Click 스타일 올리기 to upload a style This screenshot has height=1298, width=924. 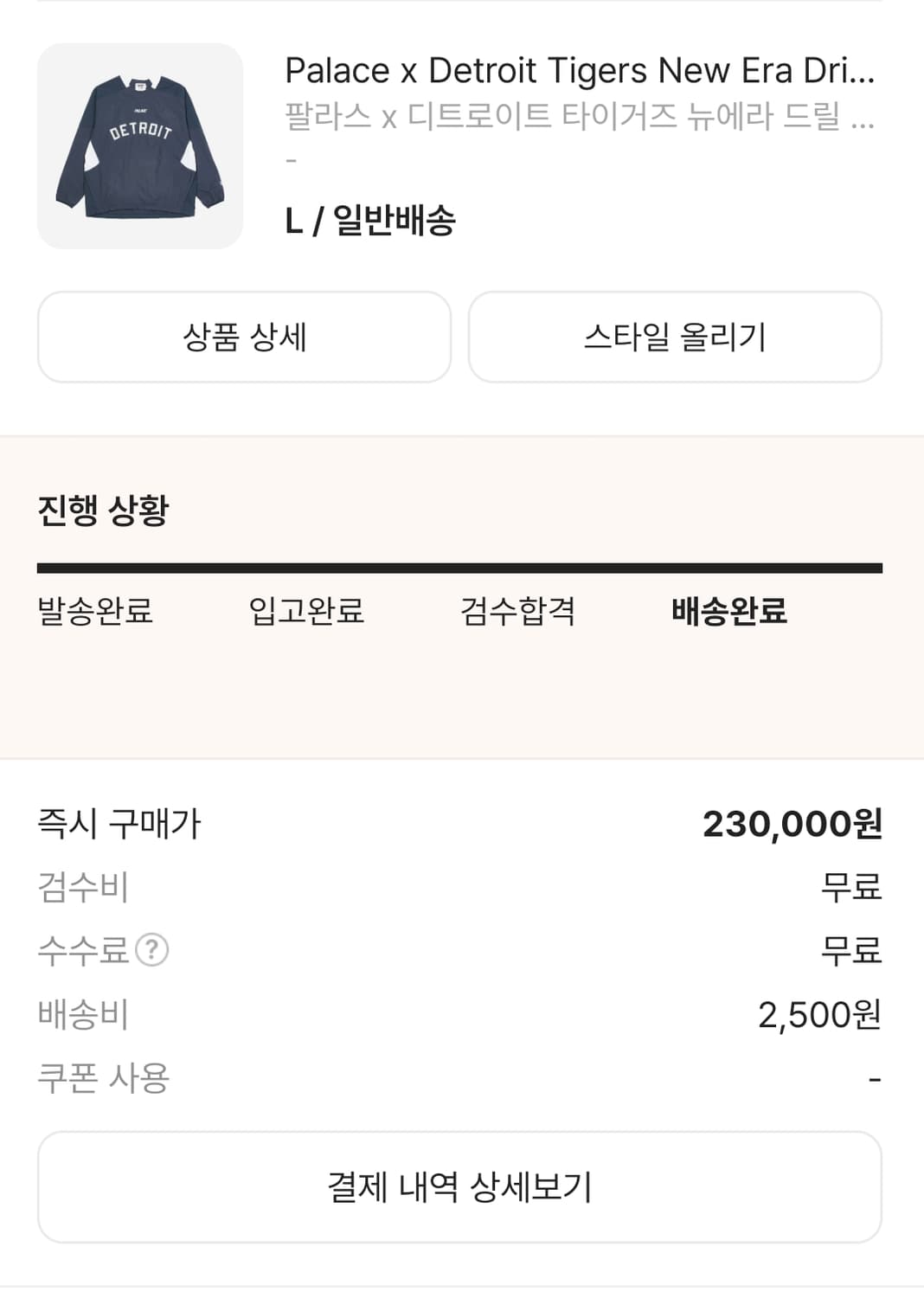point(674,337)
